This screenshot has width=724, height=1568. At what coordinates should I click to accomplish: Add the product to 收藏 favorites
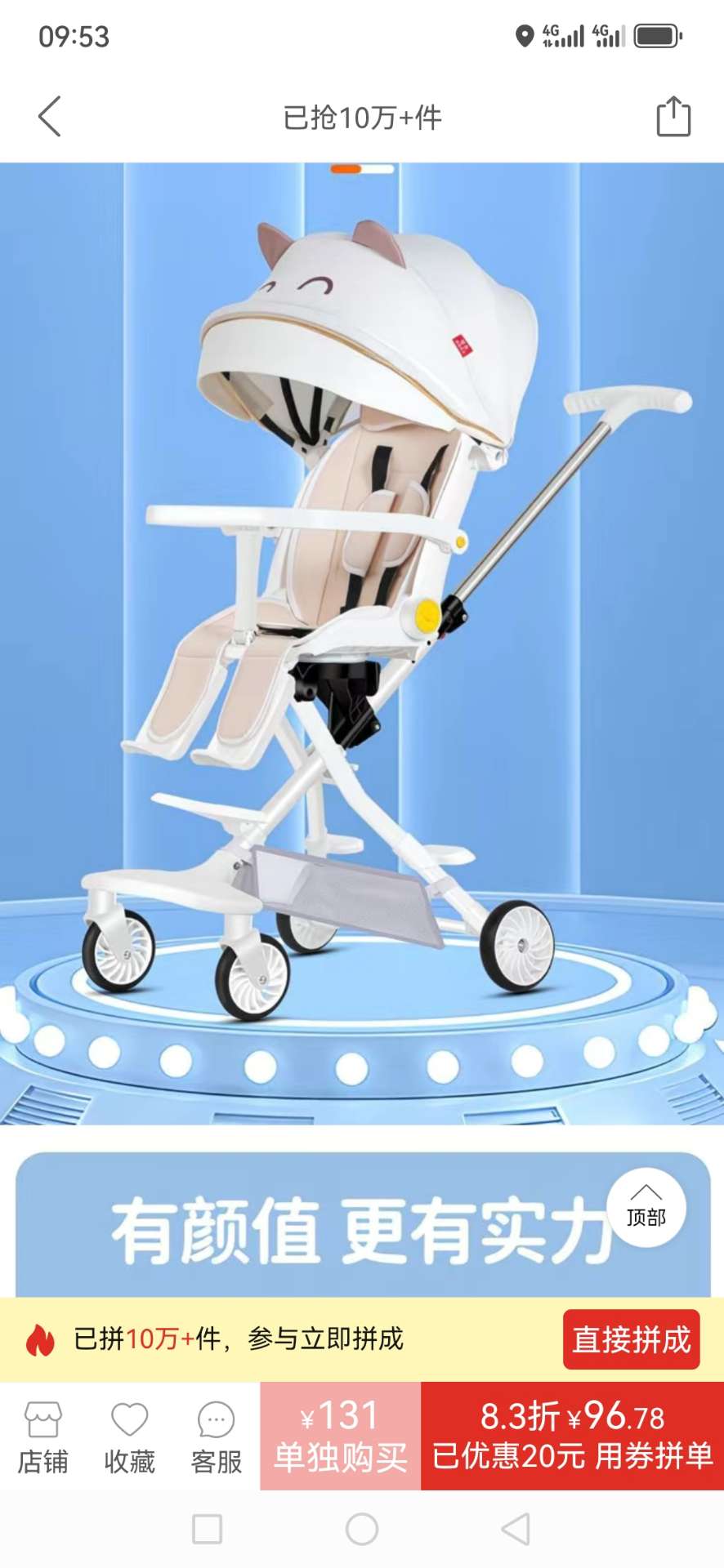(x=130, y=1437)
